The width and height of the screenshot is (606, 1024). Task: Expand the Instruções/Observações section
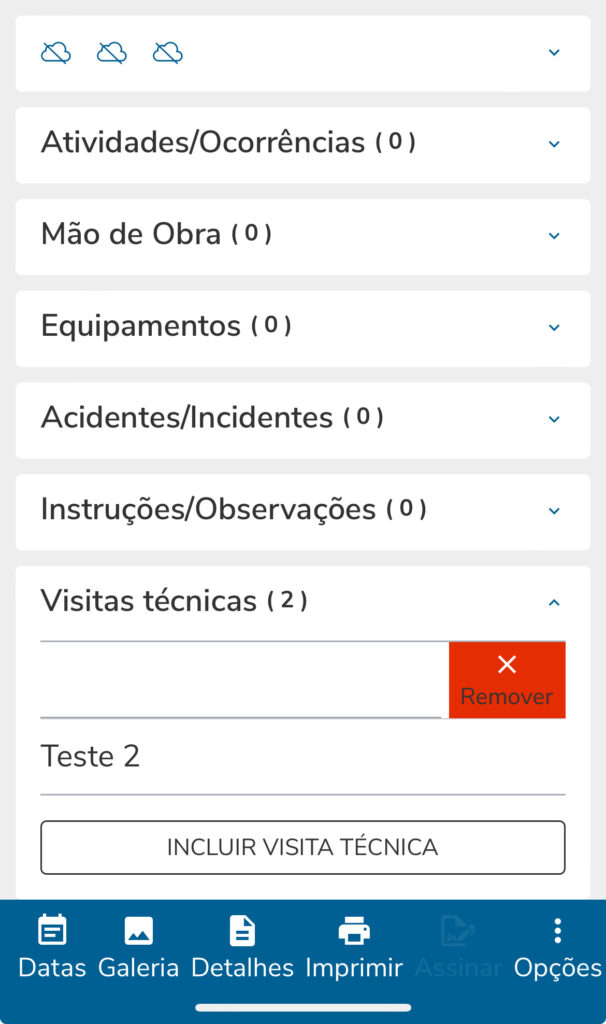[554, 511]
